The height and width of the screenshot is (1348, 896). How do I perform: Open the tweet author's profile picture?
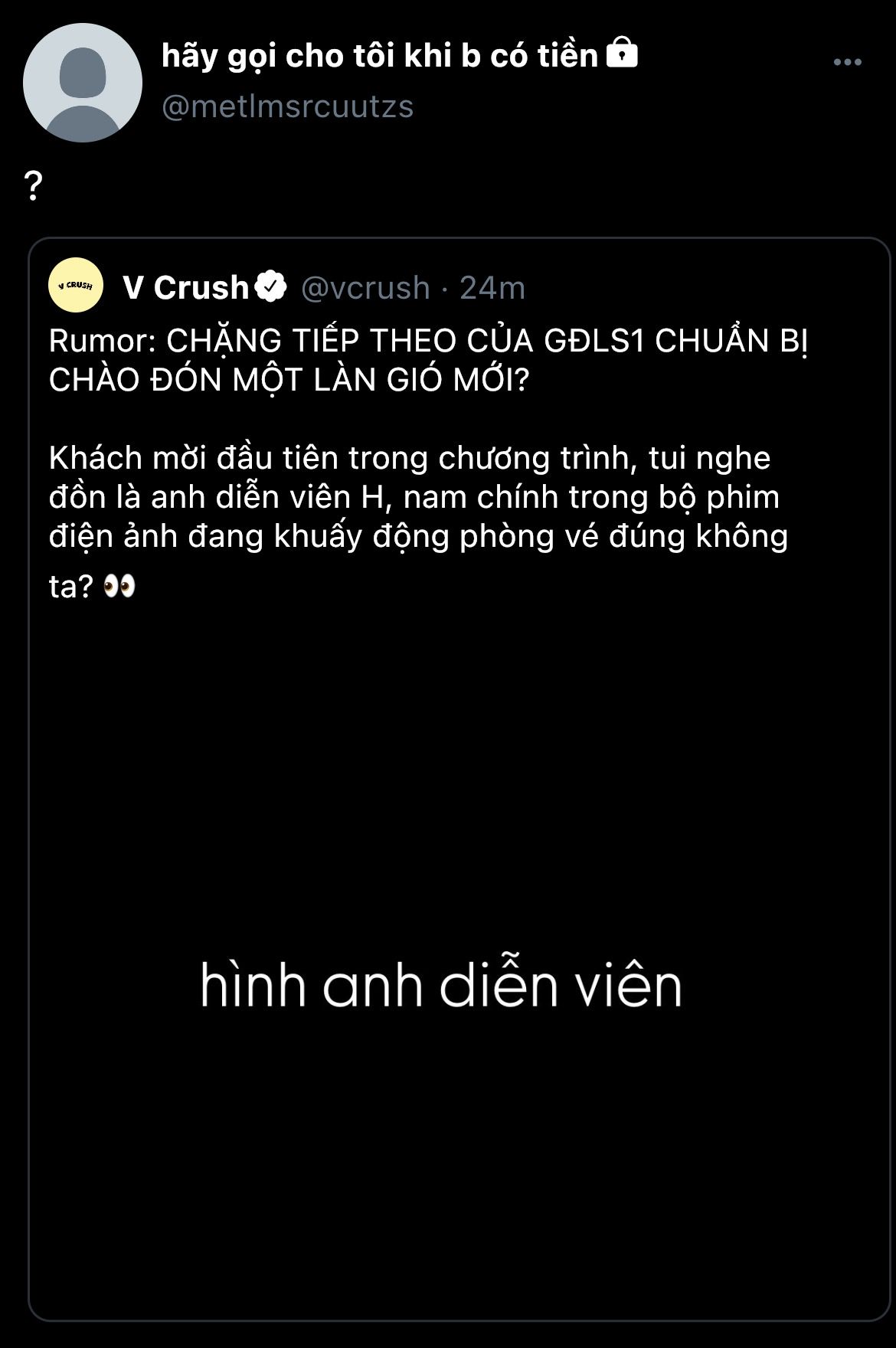(x=83, y=83)
